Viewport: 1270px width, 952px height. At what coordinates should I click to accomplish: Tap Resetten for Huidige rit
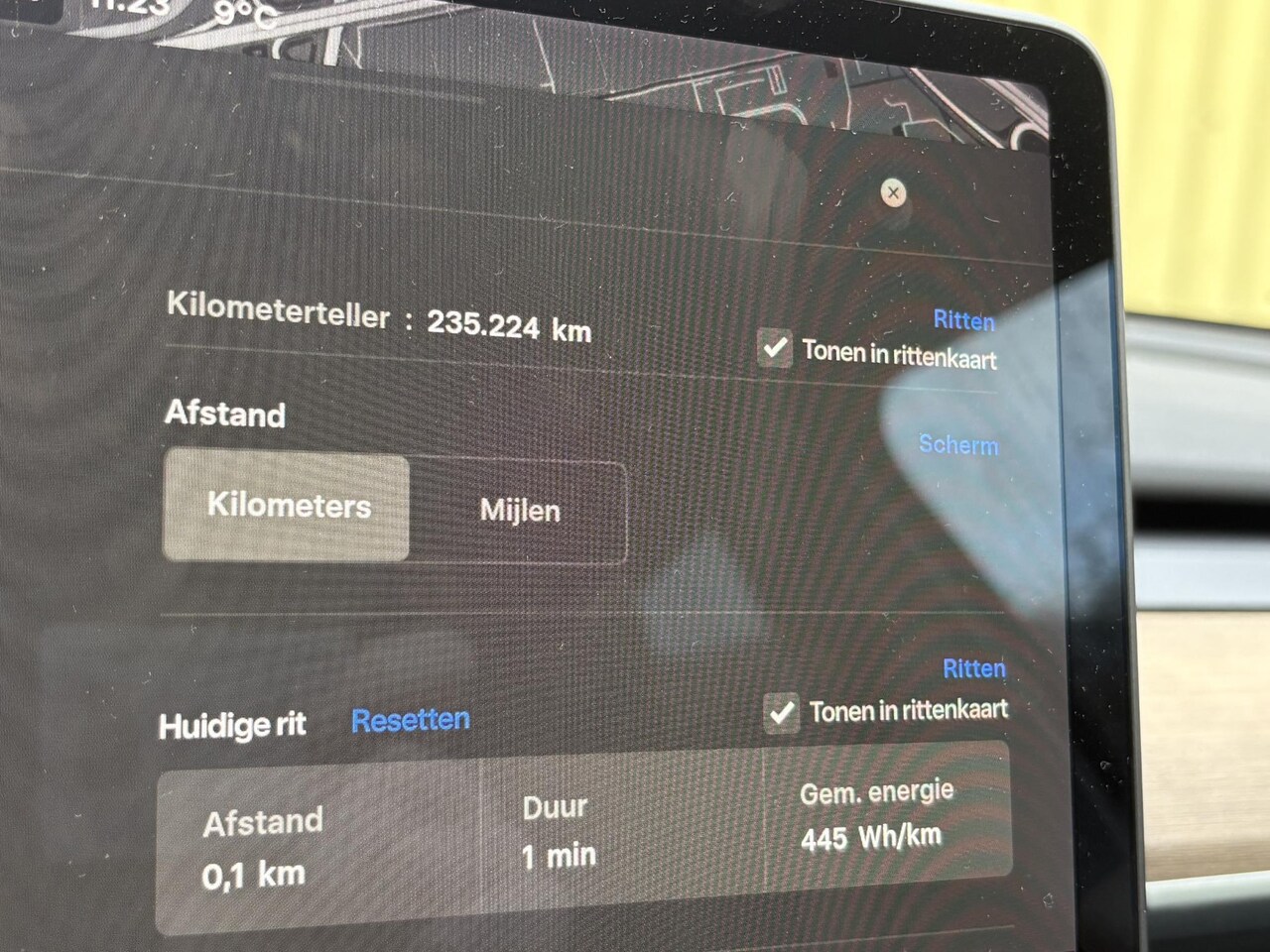tap(411, 720)
